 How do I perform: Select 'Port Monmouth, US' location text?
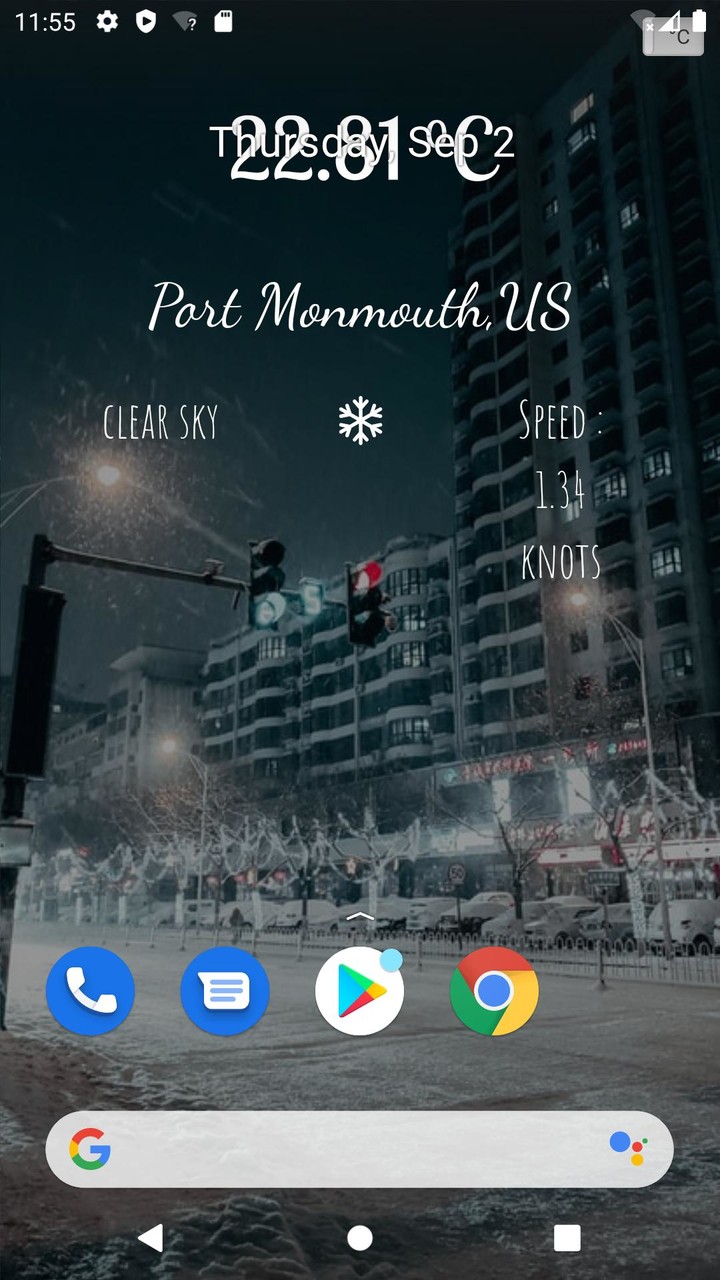[x=360, y=308]
